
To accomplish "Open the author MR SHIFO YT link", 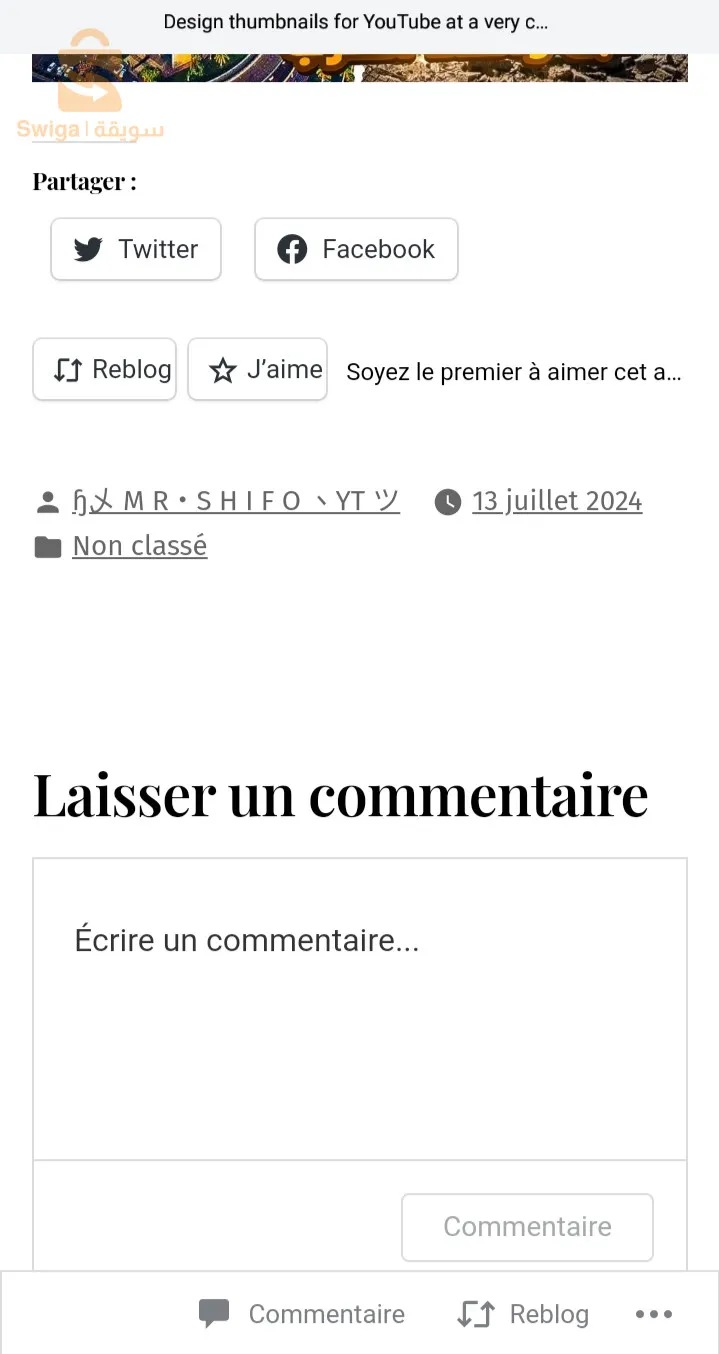I will tap(236, 501).
